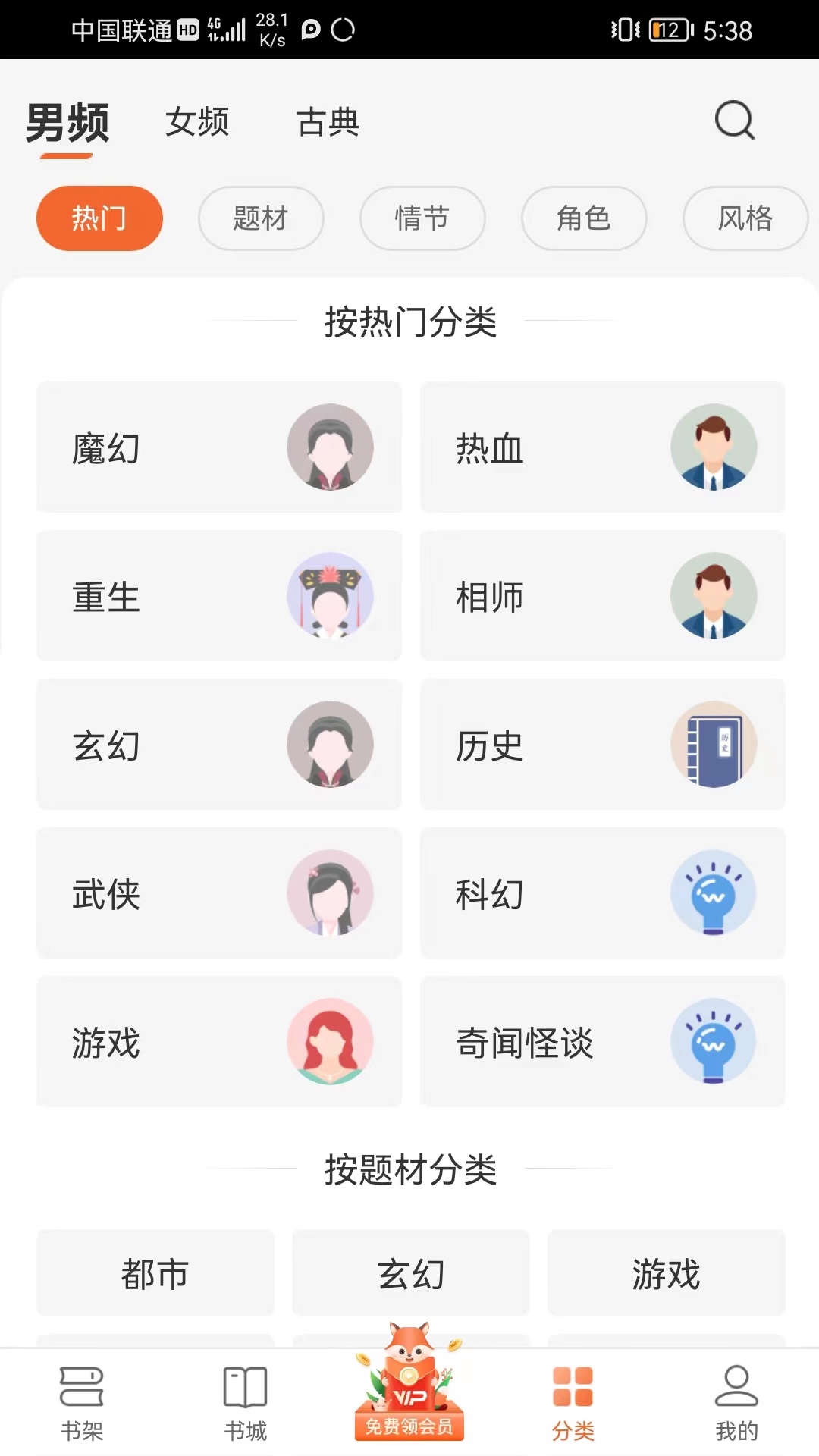
Task: Open the search icon at top right
Action: (x=732, y=120)
